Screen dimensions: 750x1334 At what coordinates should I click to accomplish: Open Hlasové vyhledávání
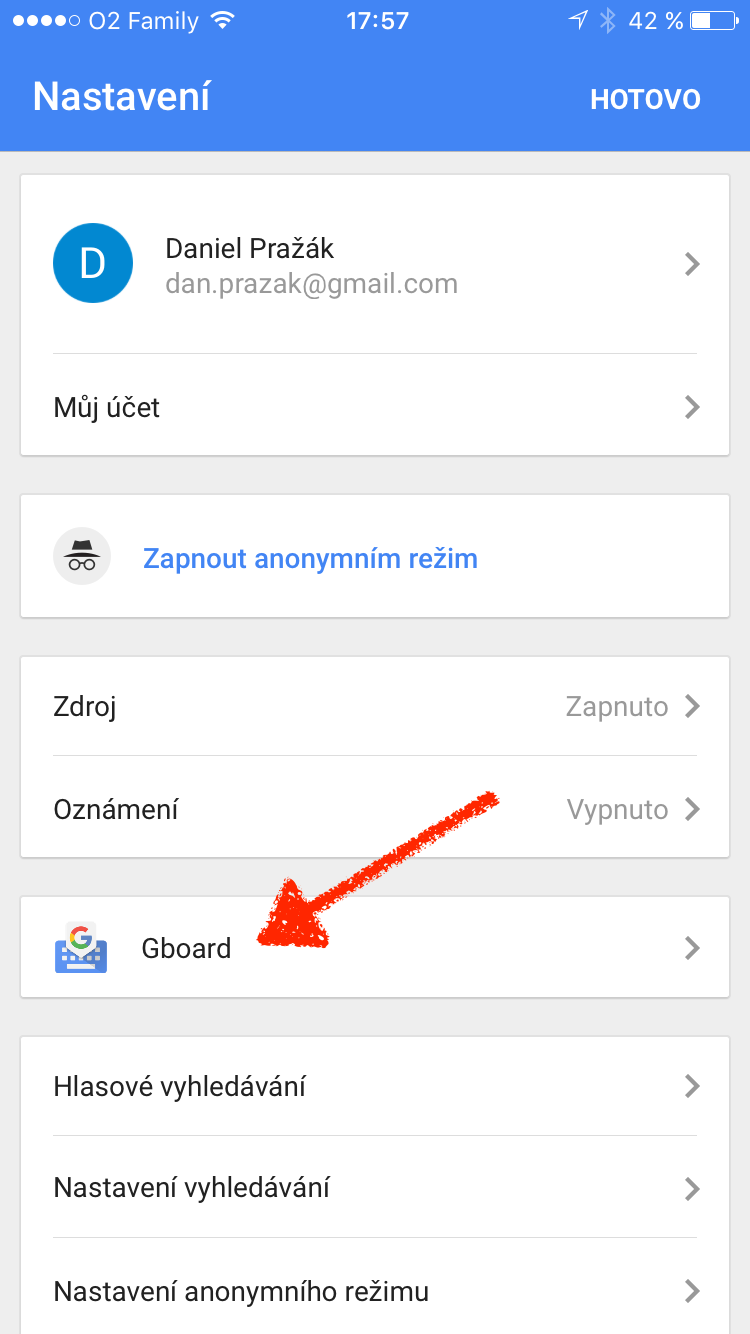point(375,1086)
